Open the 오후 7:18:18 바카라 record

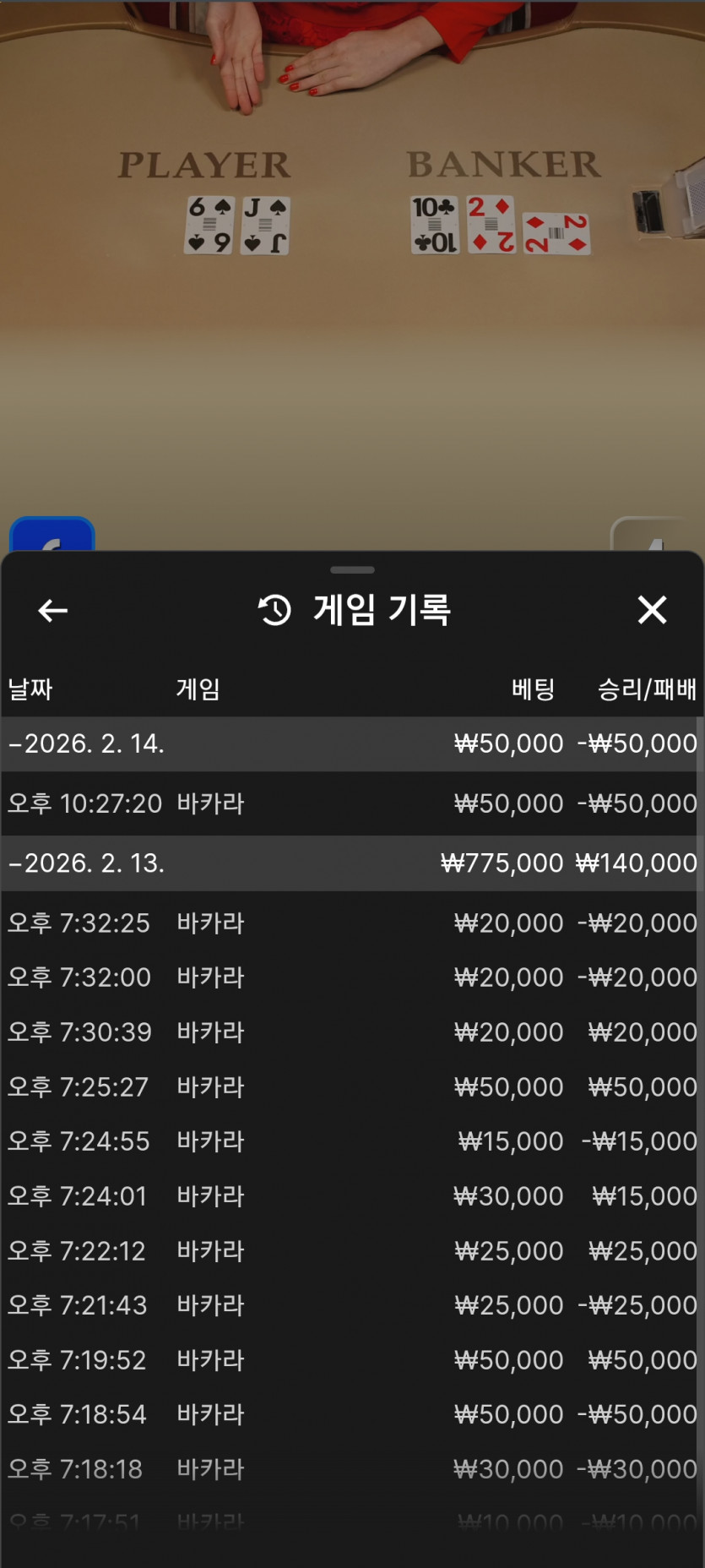(x=352, y=1469)
